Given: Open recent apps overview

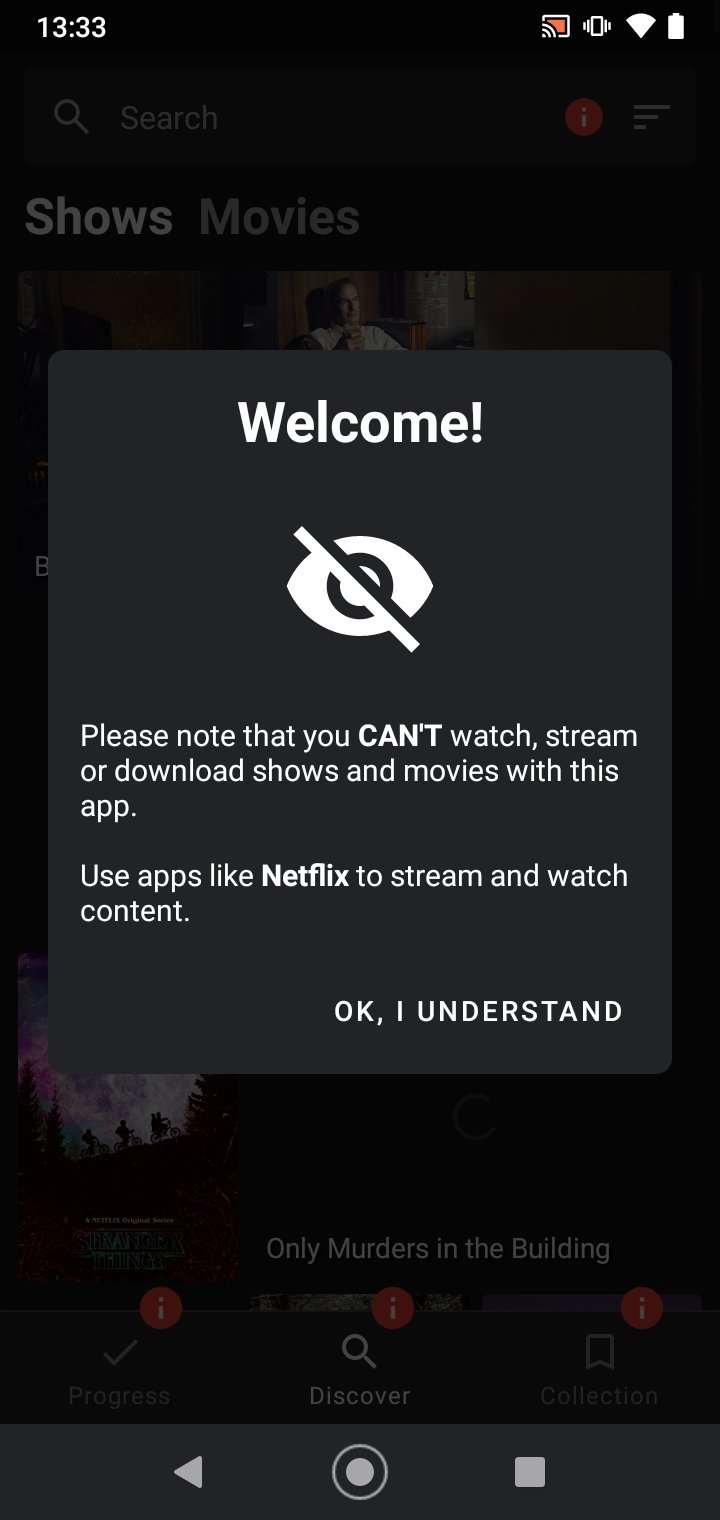Looking at the screenshot, I should pyautogui.click(x=530, y=1472).
